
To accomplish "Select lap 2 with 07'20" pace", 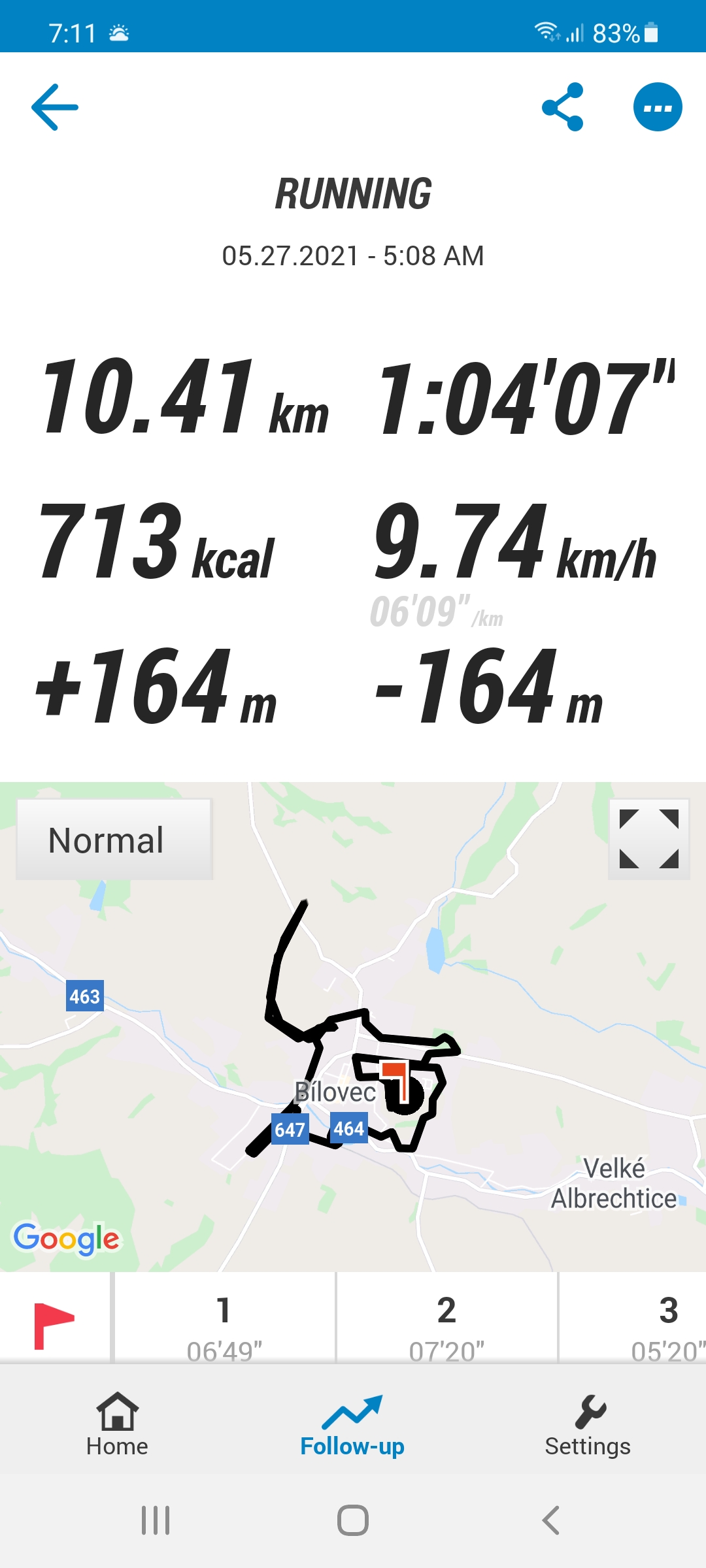I will tap(446, 1318).
